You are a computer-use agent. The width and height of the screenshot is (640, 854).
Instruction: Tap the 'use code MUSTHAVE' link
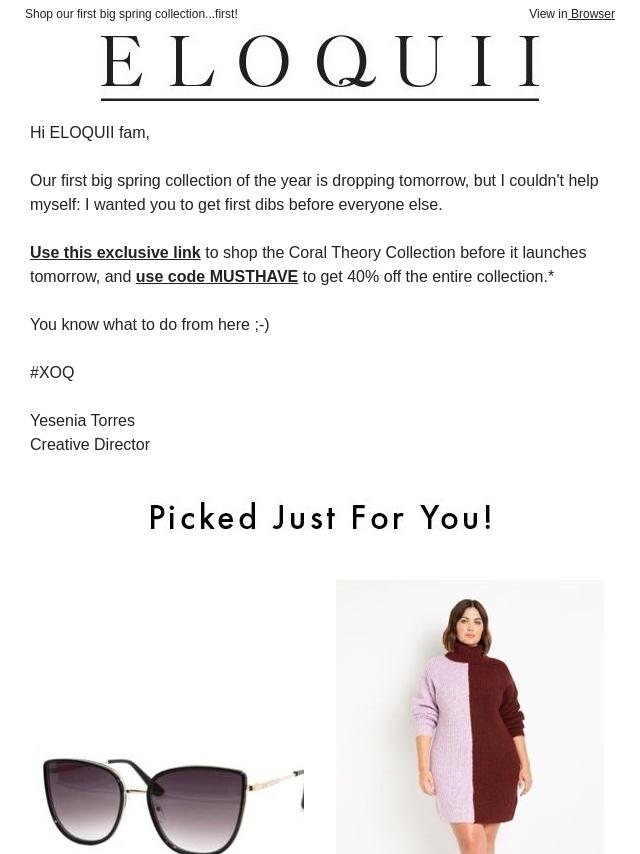[217, 277]
